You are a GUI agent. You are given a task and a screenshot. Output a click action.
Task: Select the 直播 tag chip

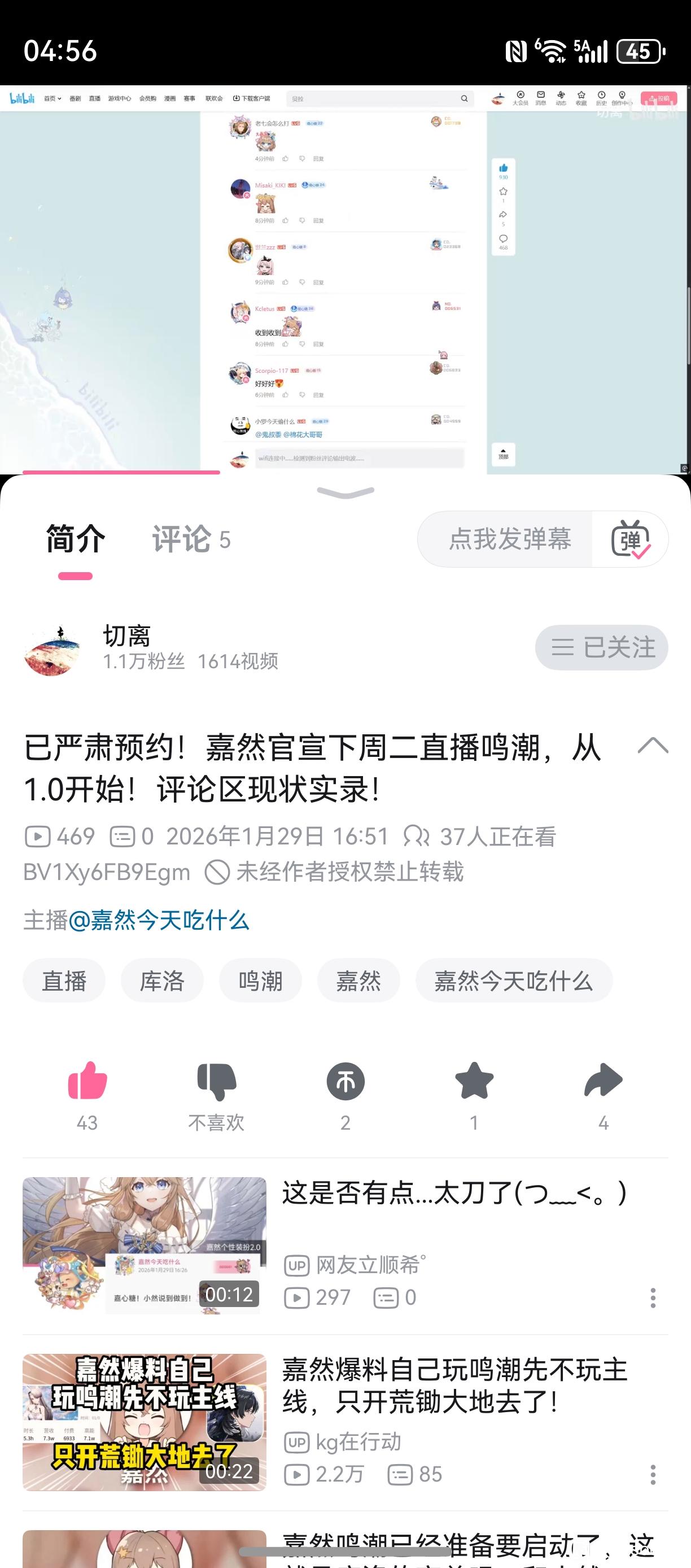click(x=64, y=981)
